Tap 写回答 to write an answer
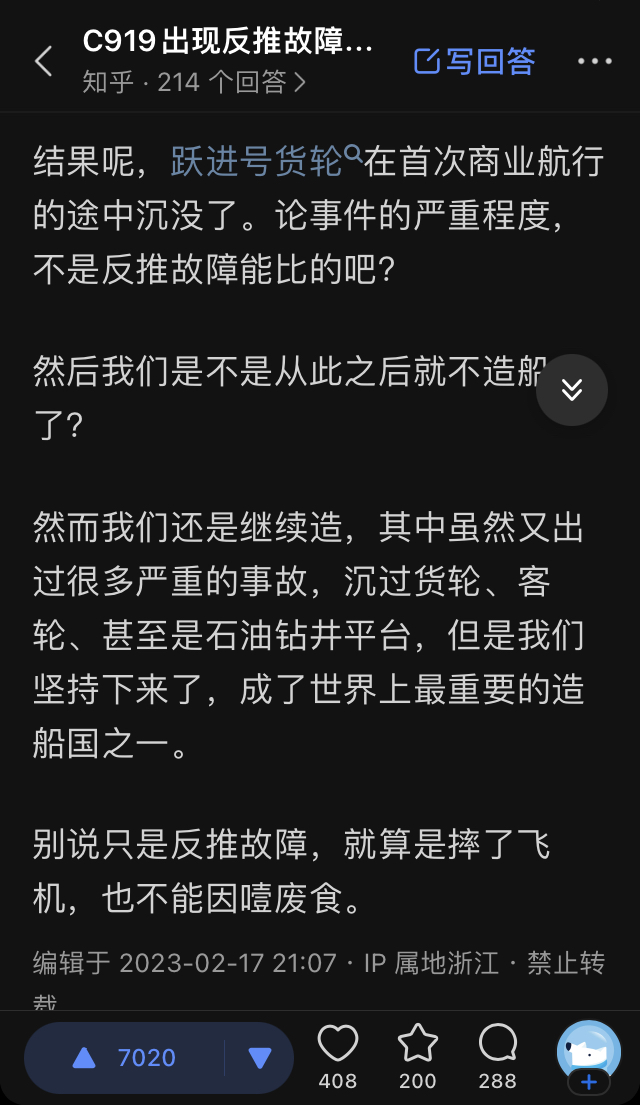This screenshot has height=1105, width=640. point(474,61)
